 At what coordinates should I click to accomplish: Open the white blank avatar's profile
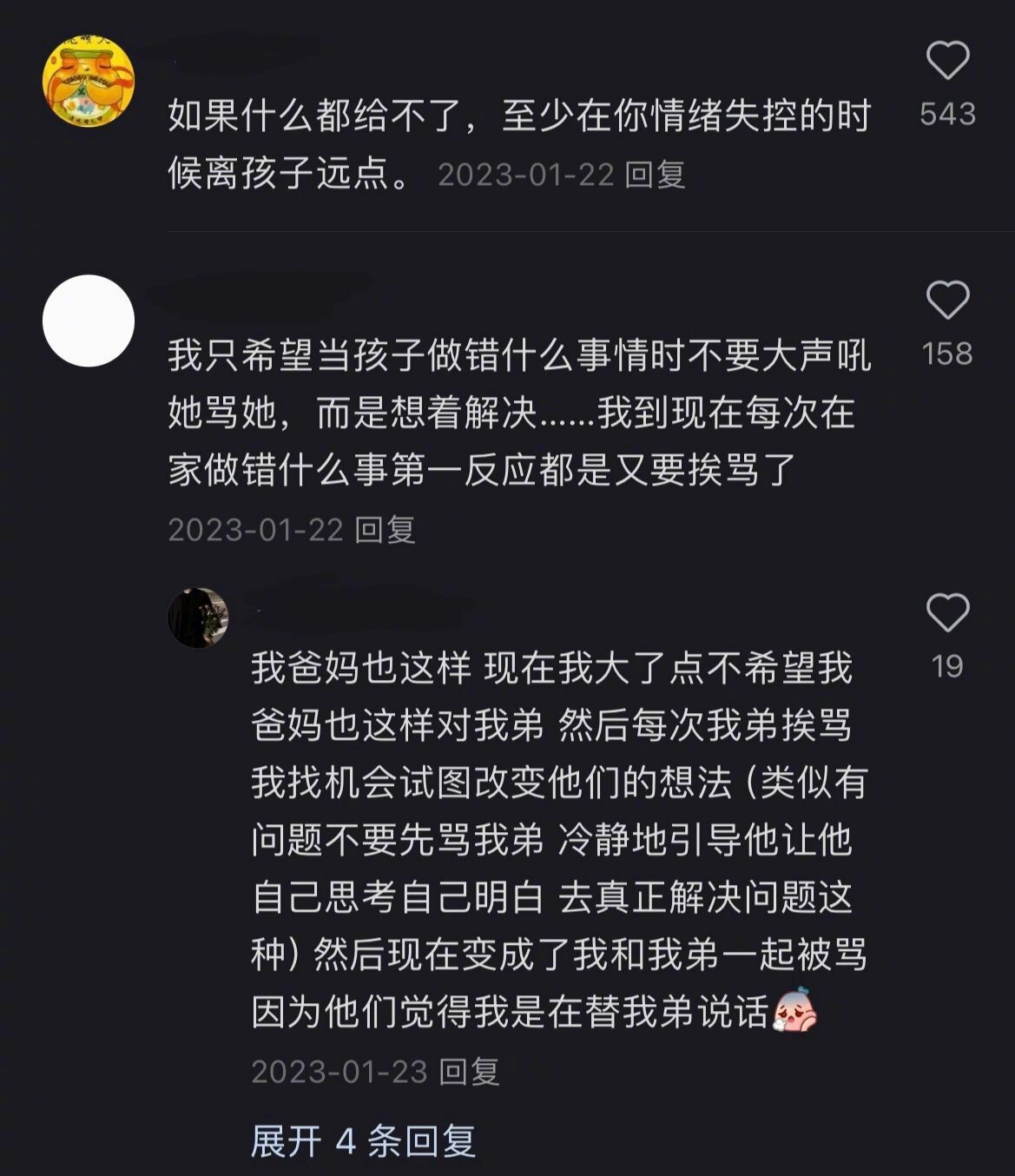click(x=89, y=320)
